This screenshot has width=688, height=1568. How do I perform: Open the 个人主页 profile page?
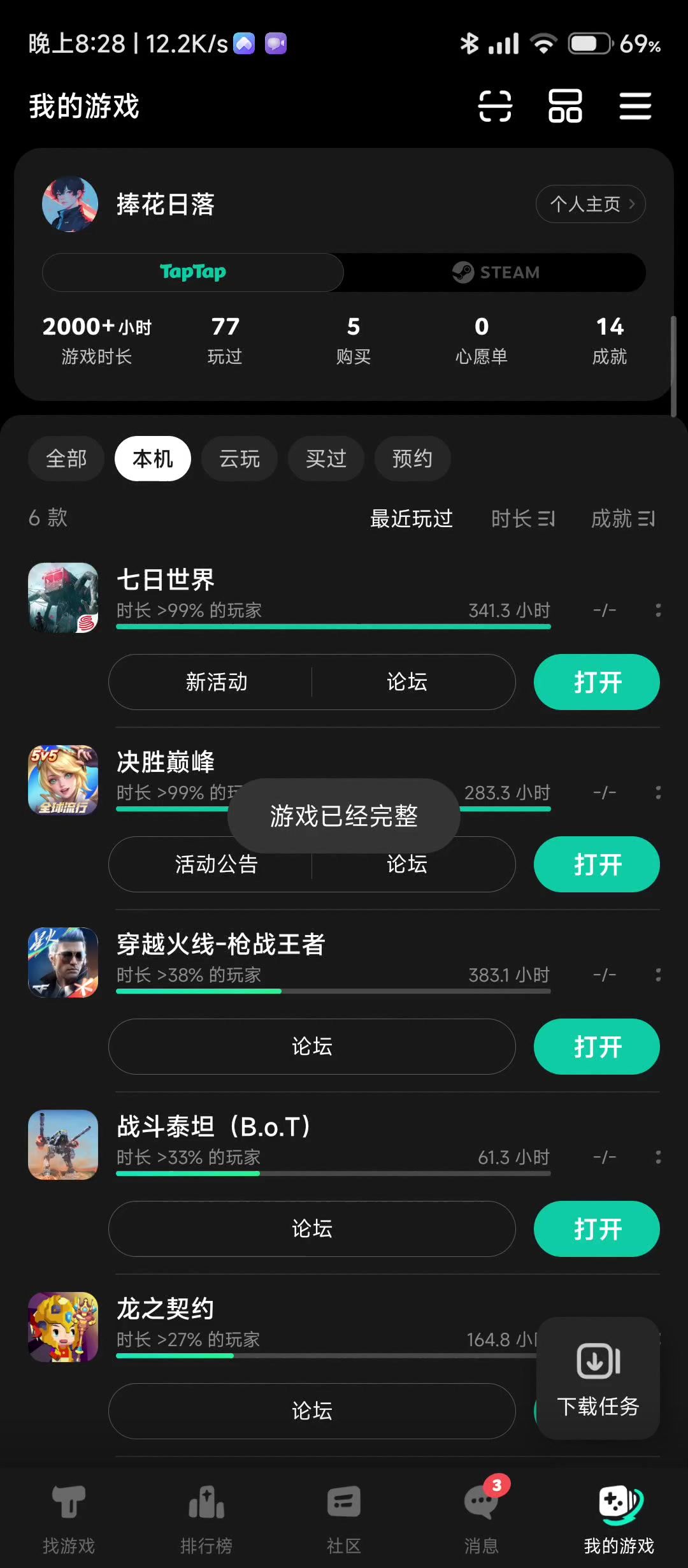[x=590, y=204]
